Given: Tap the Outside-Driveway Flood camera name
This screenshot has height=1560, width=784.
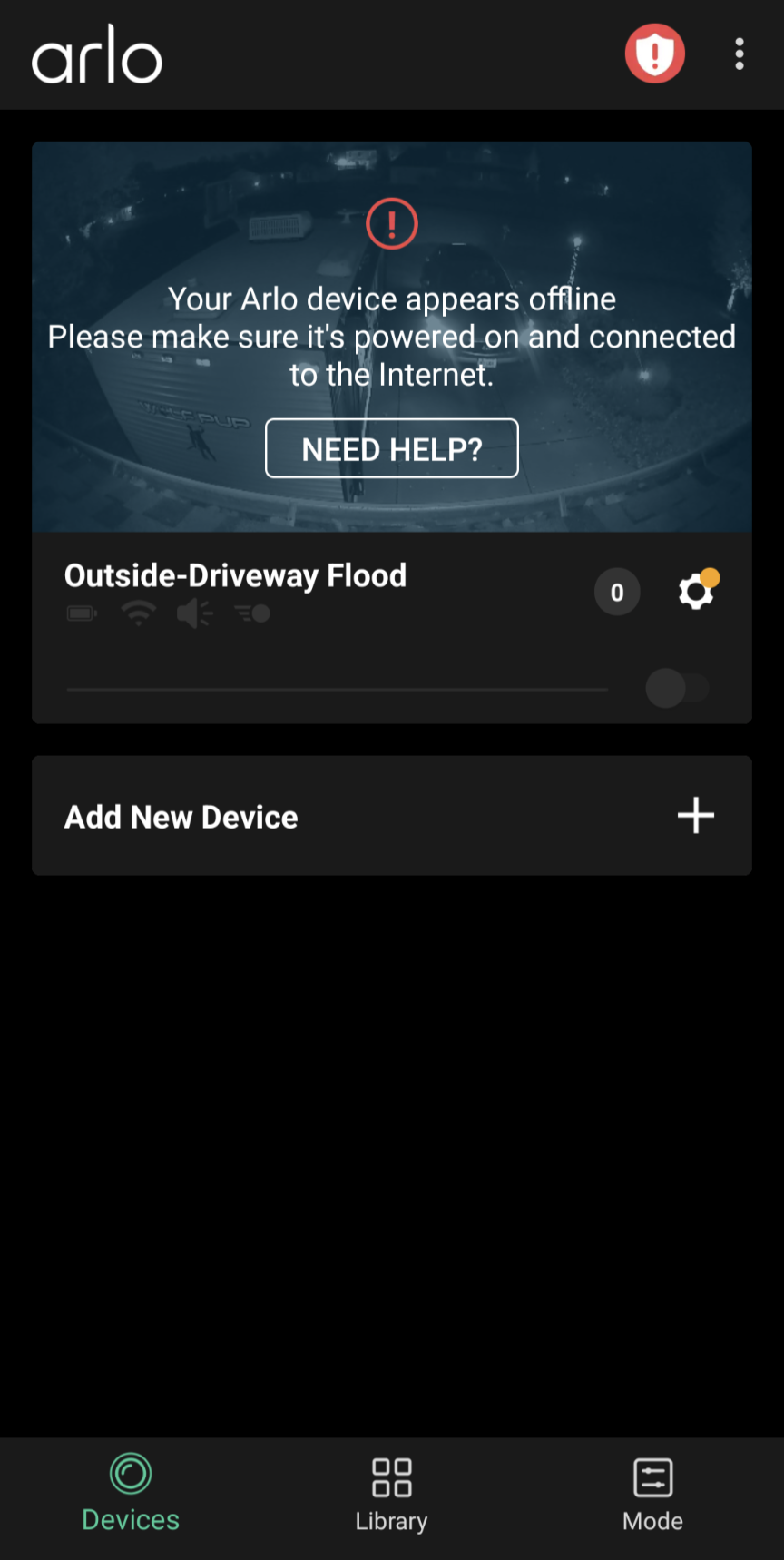Looking at the screenshot, I should click(235, 574).
